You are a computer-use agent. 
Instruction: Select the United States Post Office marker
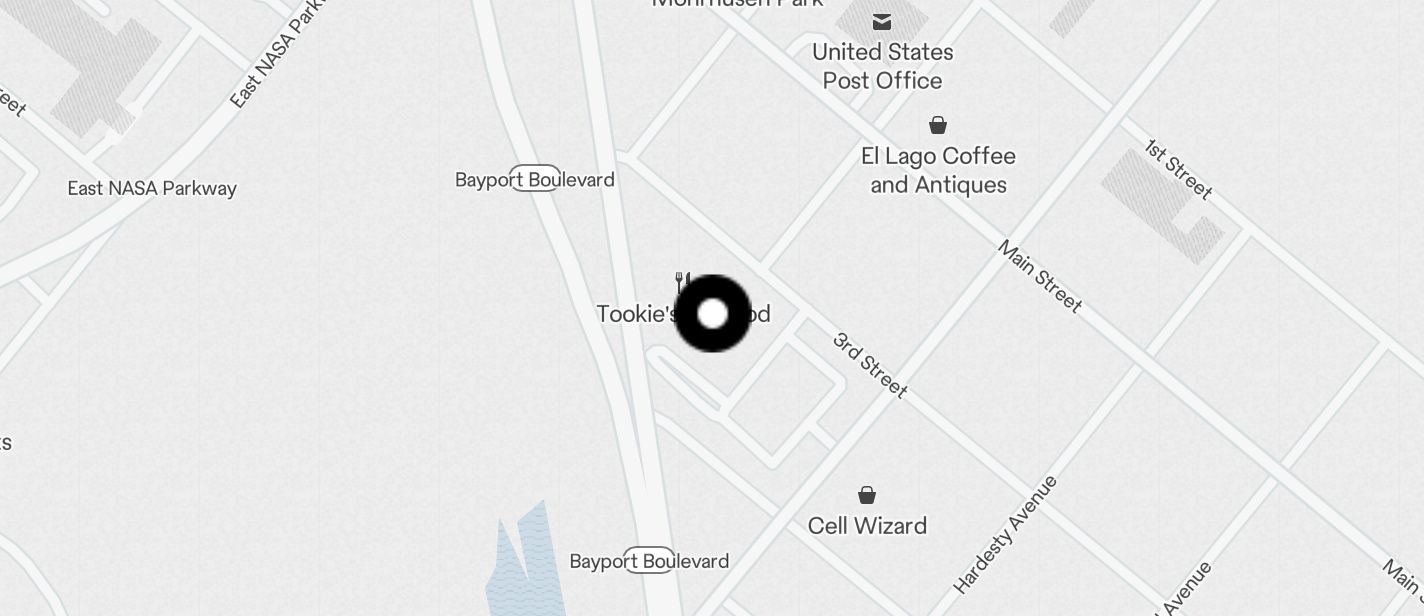[x=881, y=23]
